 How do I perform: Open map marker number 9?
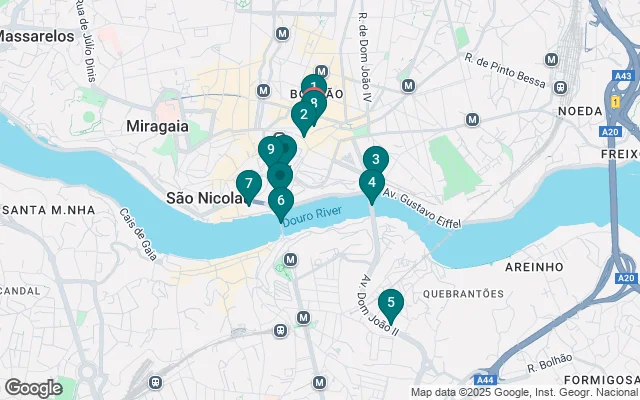coord(270,150)
